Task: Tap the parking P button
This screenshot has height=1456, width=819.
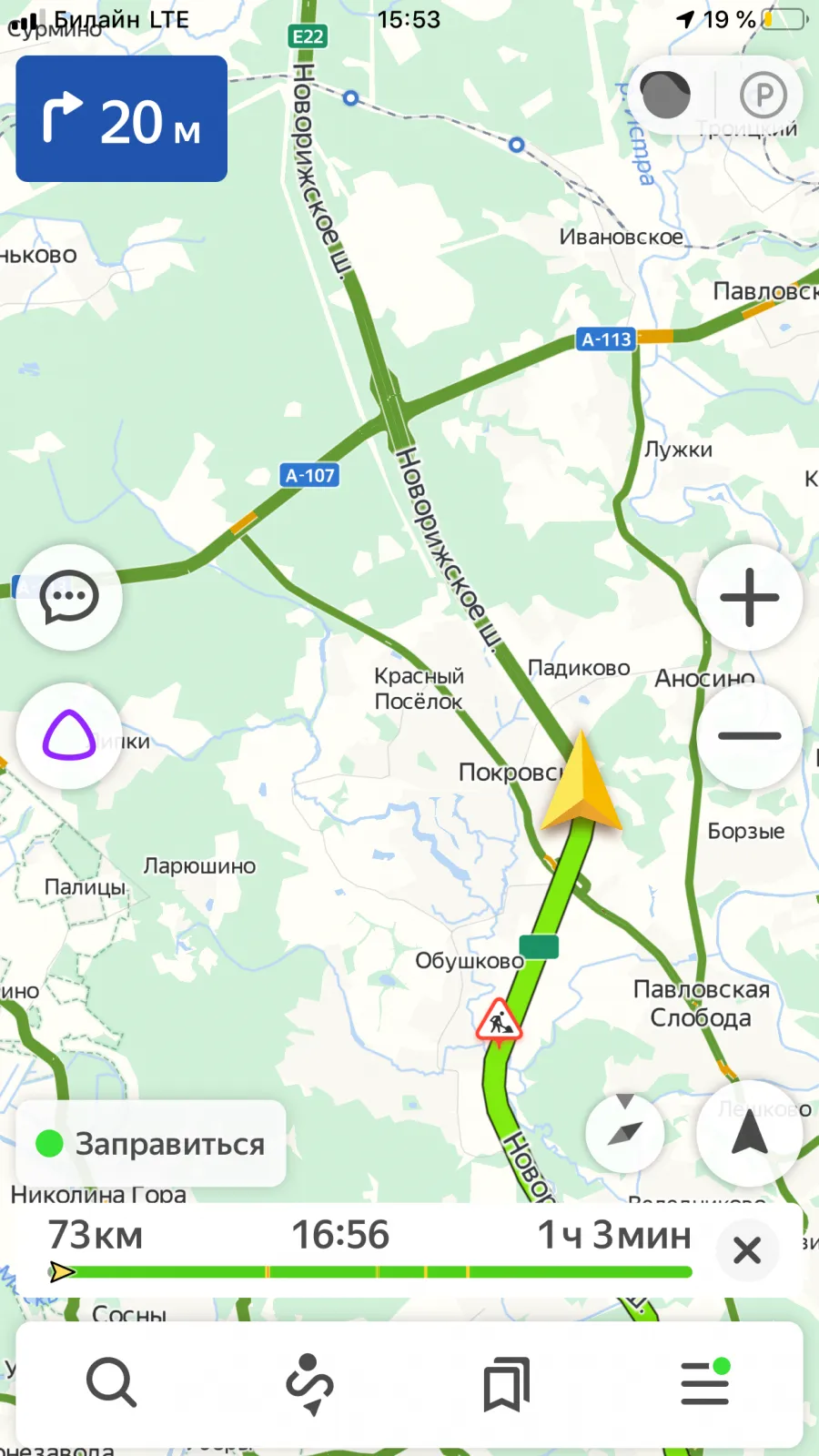Action: (x=763, y=94)
